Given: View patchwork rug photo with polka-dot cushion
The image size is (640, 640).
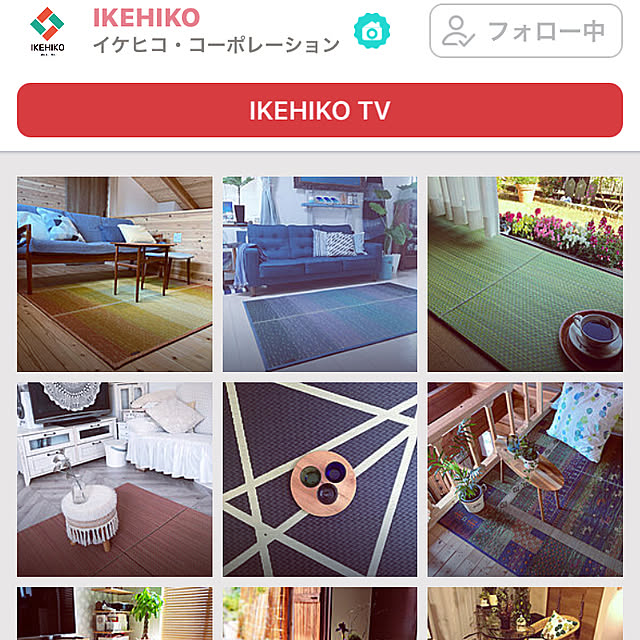Looking at the screenshot, I should pyautogui.click(x=525, y=479).
